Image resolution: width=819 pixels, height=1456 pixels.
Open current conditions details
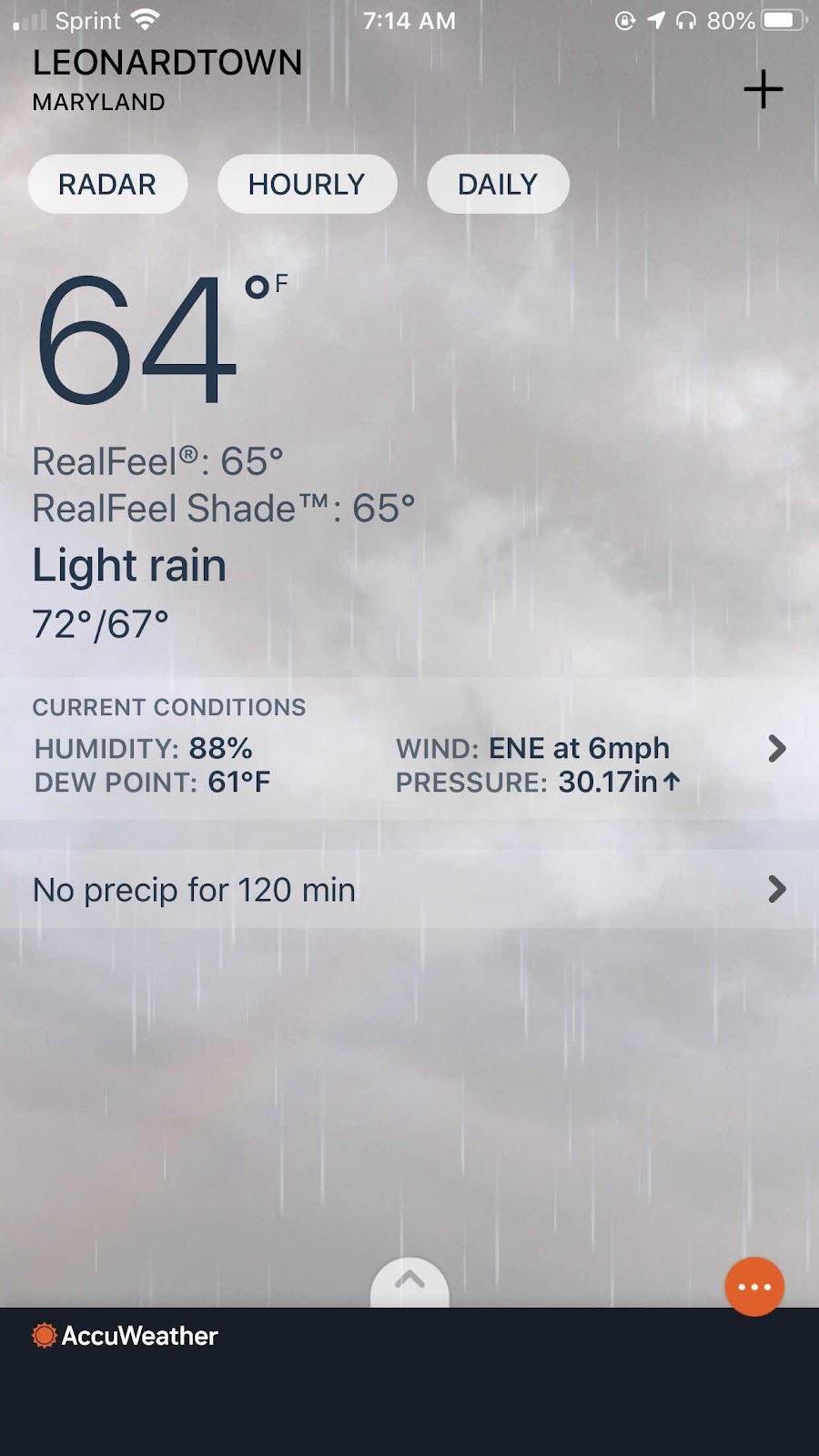pos(775,749)
